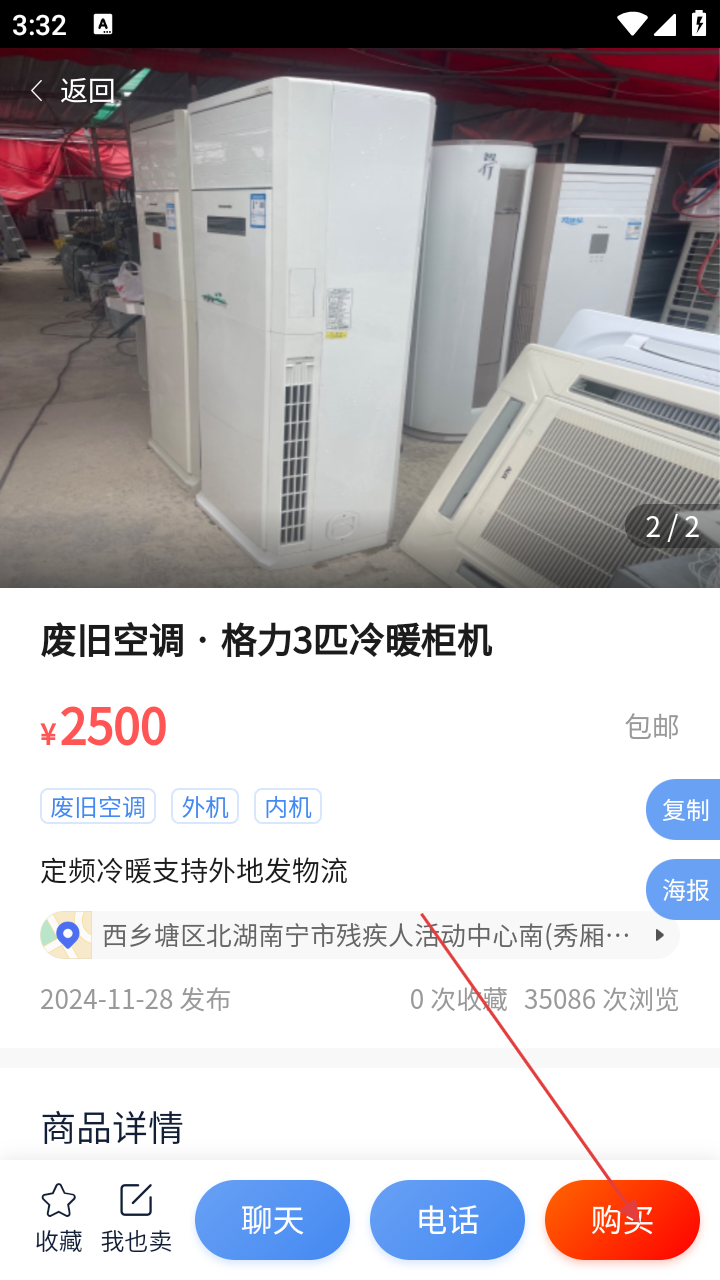Add this item to 收藏 favorites
The height and width of the screenshot is (1280, 720).
59,1218
